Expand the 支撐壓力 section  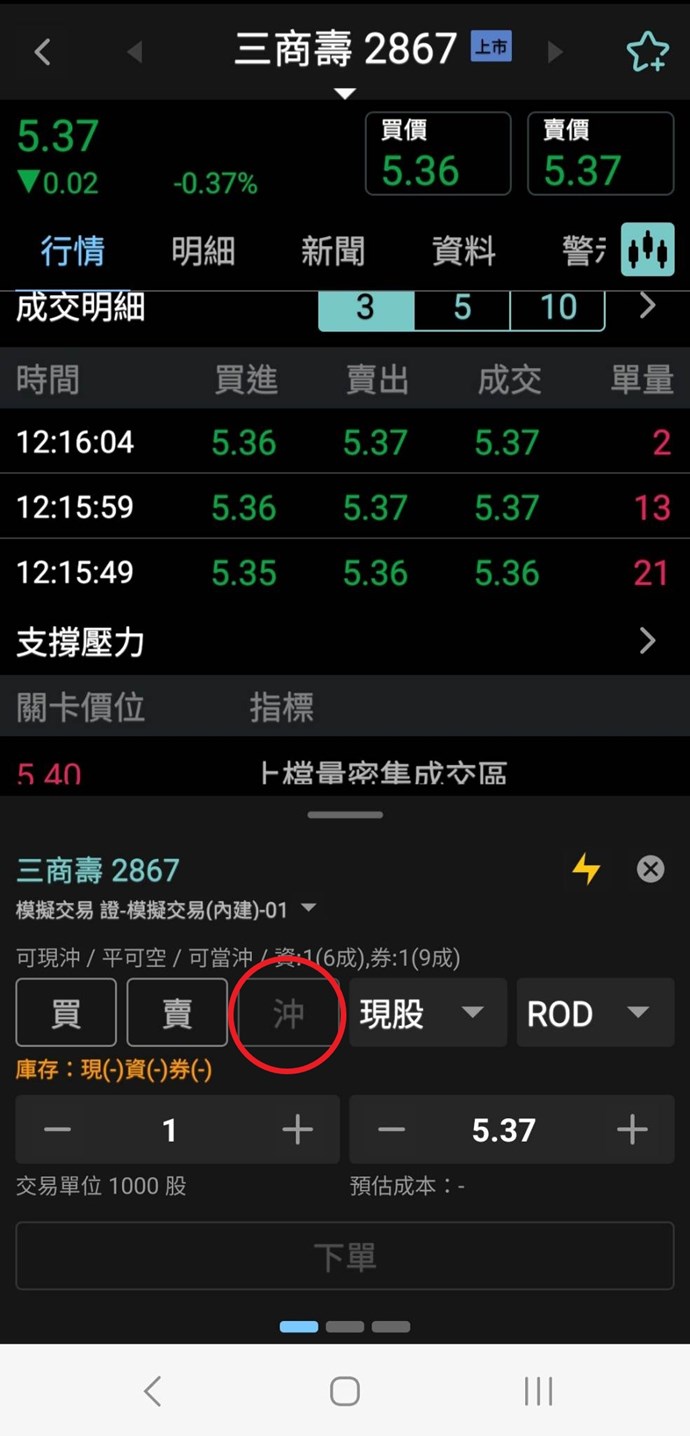(x=647, y=641)
